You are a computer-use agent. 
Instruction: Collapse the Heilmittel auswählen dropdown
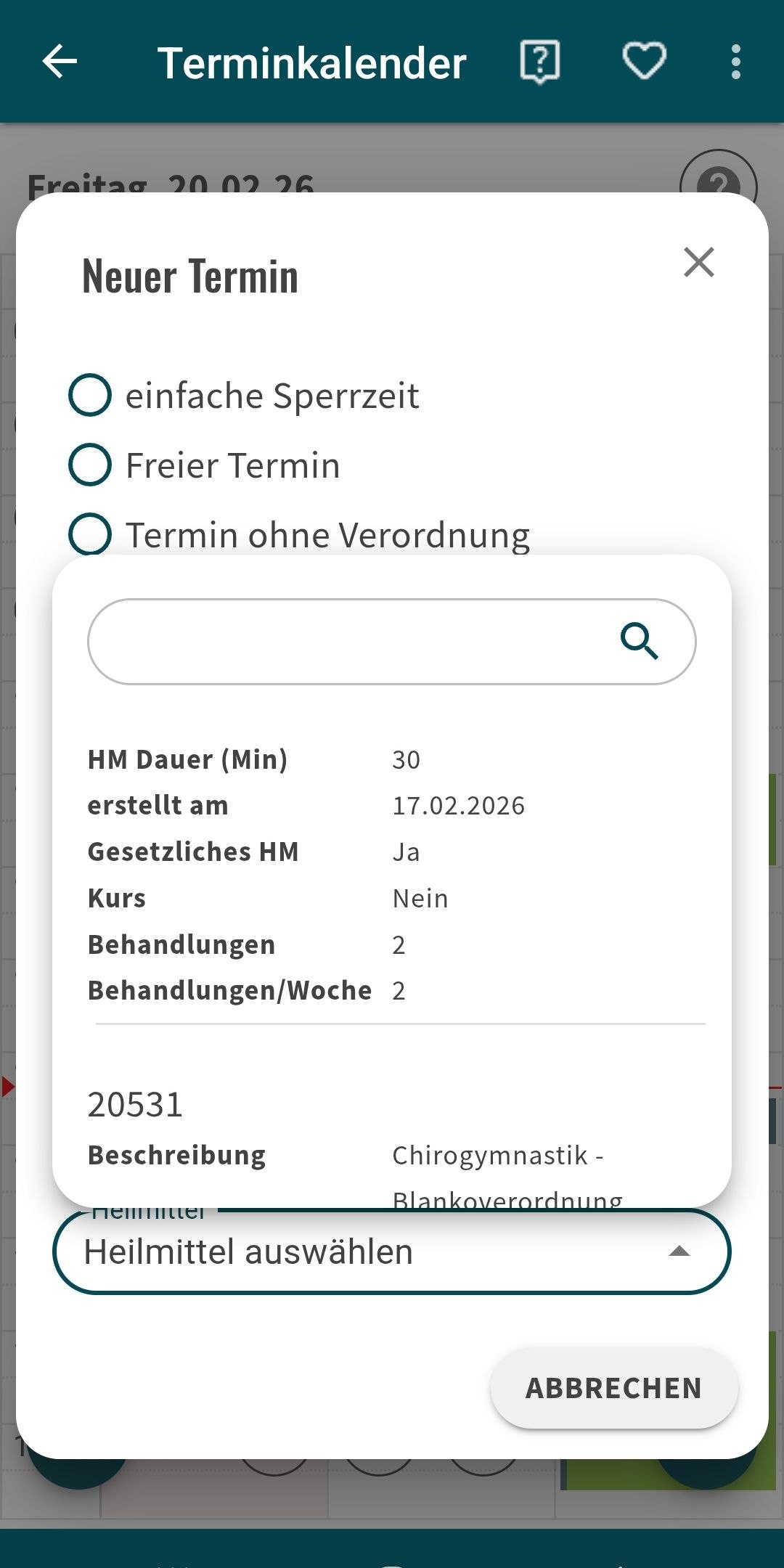[x=679, y=1251]
